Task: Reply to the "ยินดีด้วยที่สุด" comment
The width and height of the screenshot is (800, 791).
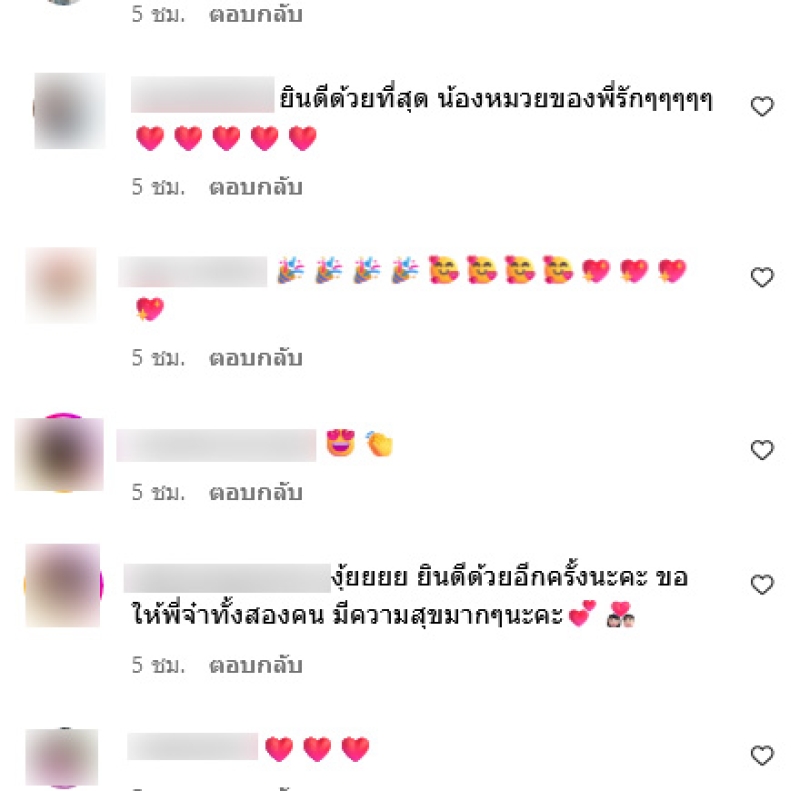Action: [x=255, y=187]
